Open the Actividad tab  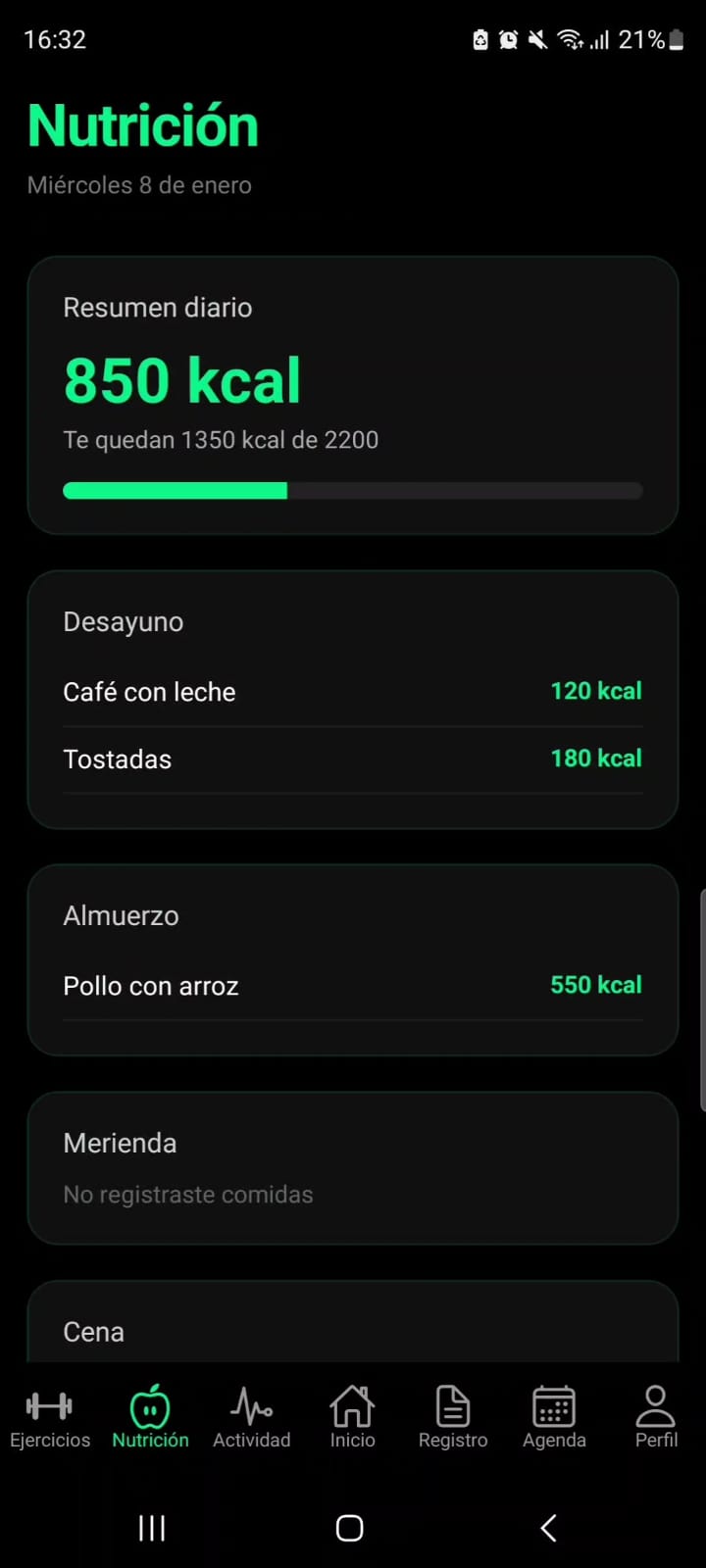pyautogui.click(x=252, y=1417)
